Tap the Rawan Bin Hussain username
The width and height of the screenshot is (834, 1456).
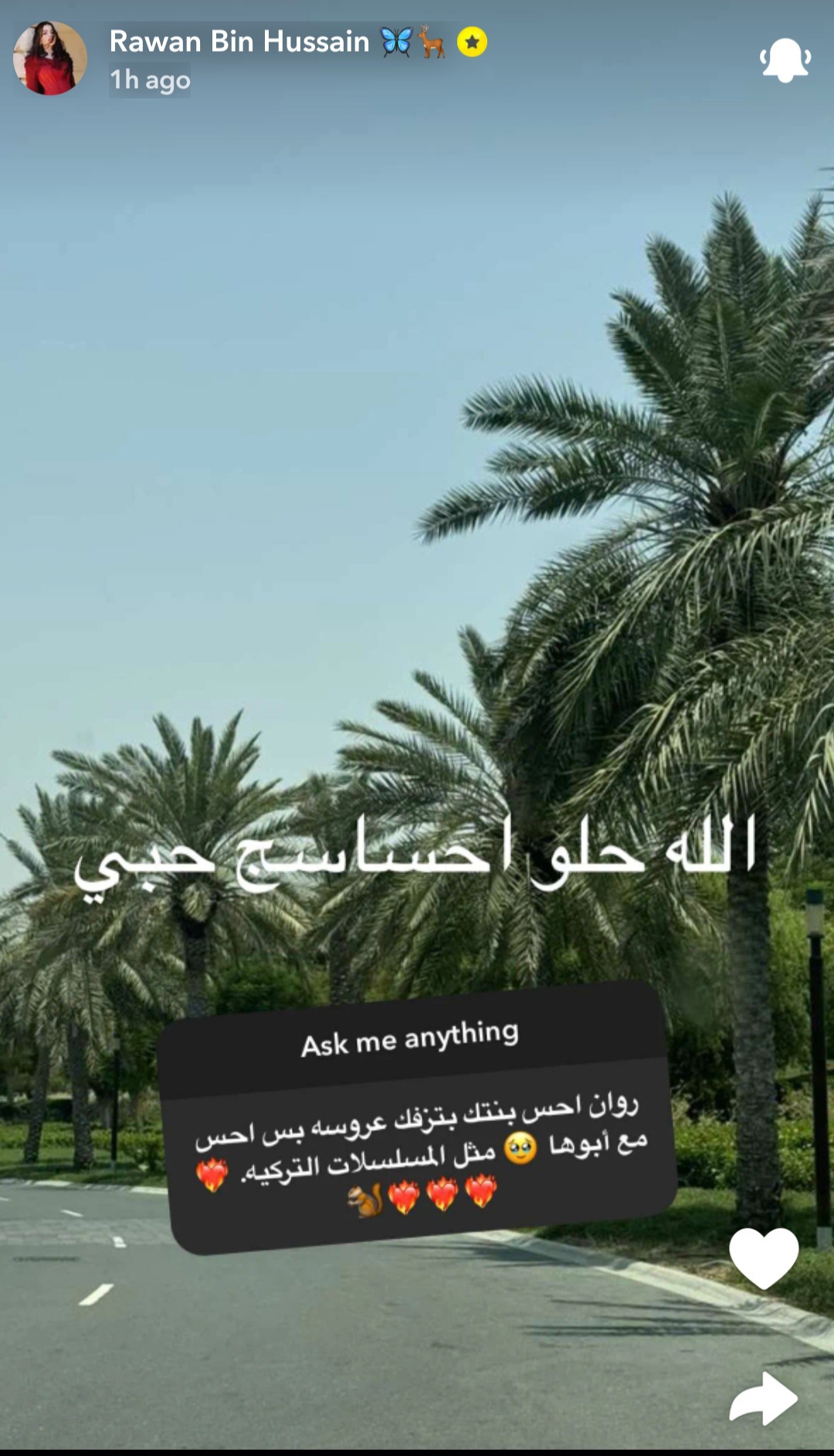239,42
